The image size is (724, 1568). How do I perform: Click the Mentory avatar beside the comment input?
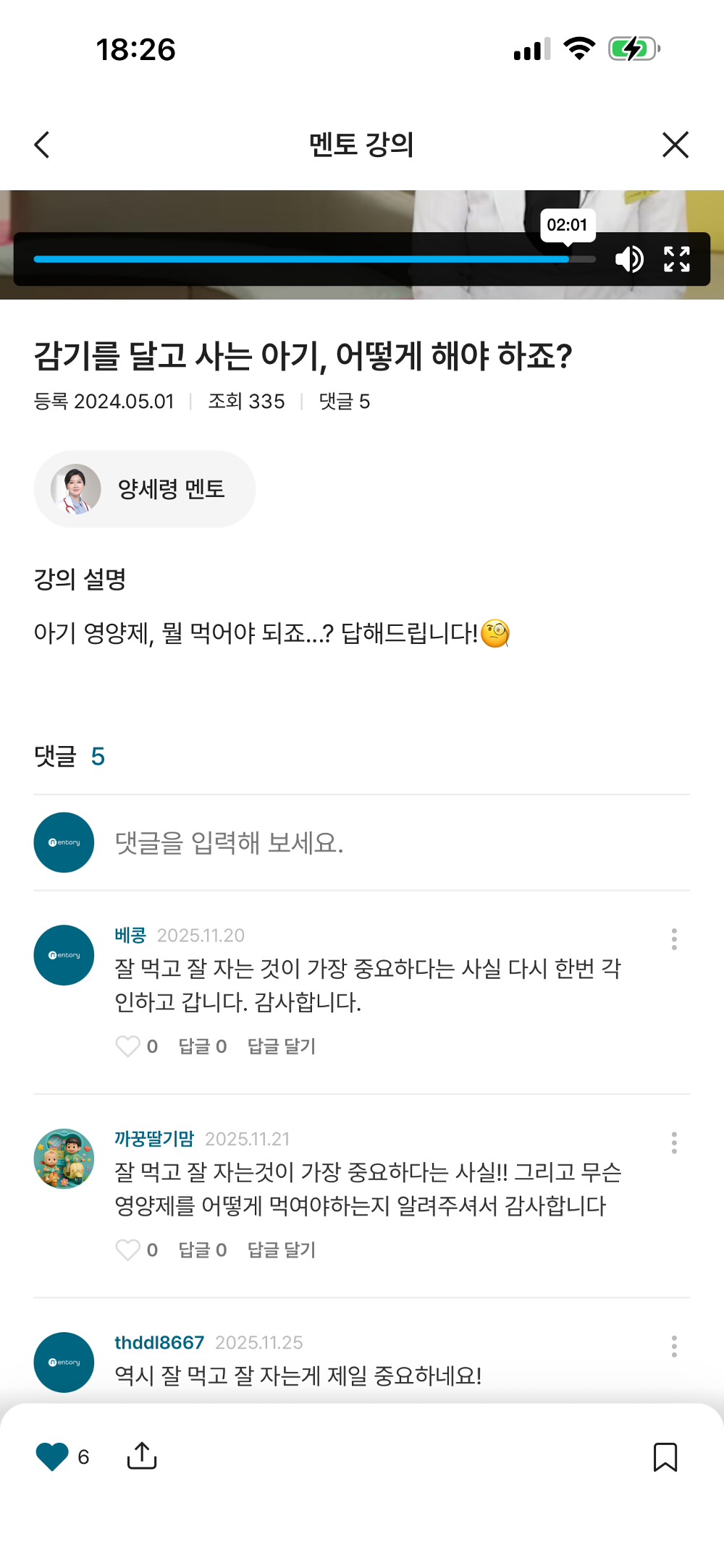point(63,843)
